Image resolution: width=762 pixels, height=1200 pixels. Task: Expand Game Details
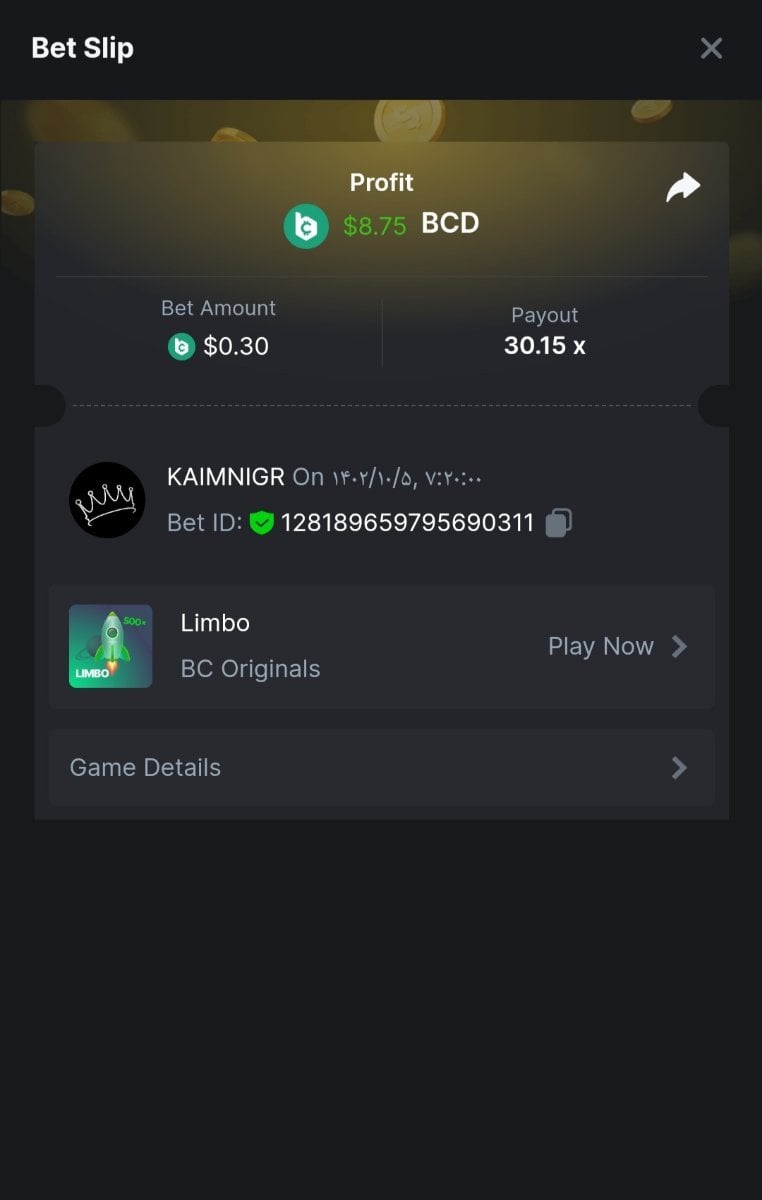click(x=381, y=768)
